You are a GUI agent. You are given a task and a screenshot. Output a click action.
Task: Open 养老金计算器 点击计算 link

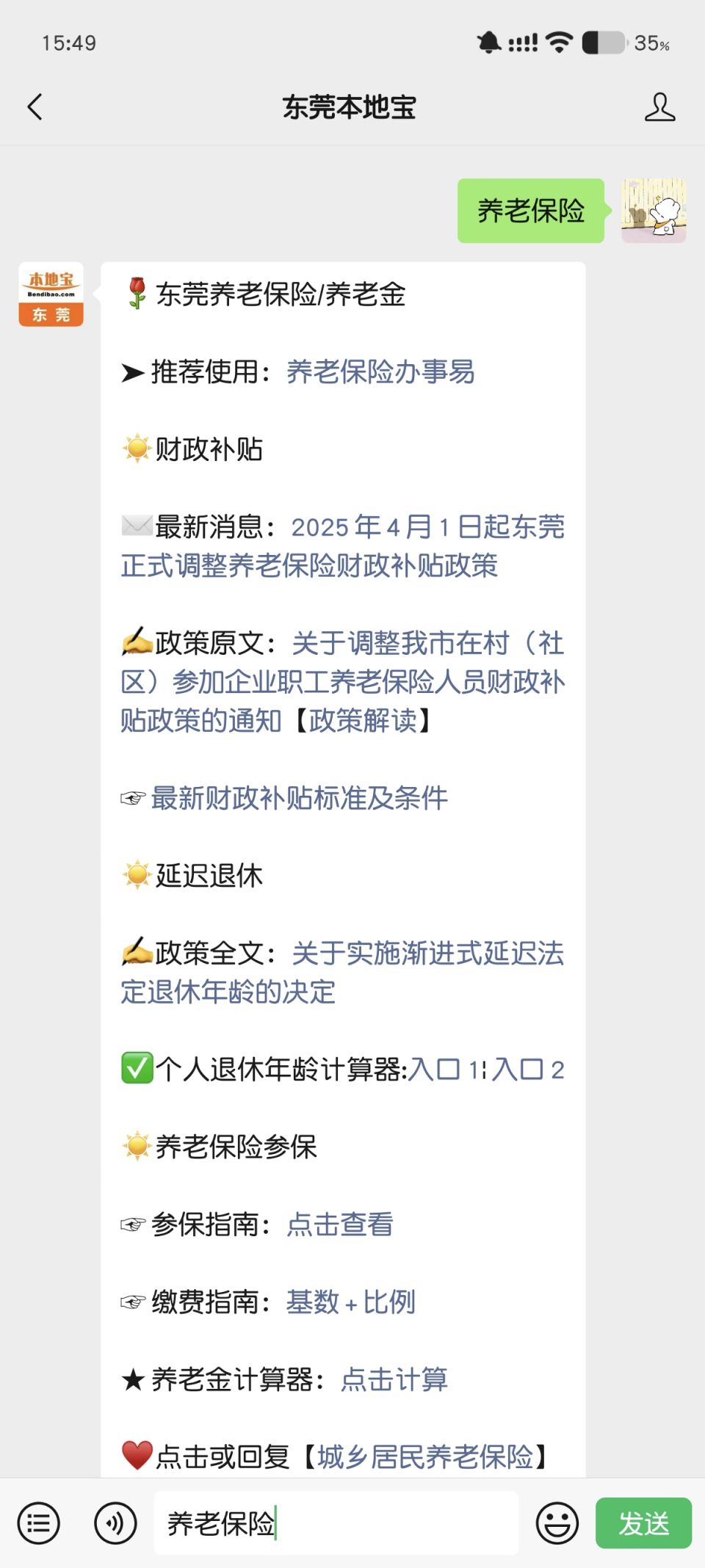pyautogui.click(x=394, y=1380)
